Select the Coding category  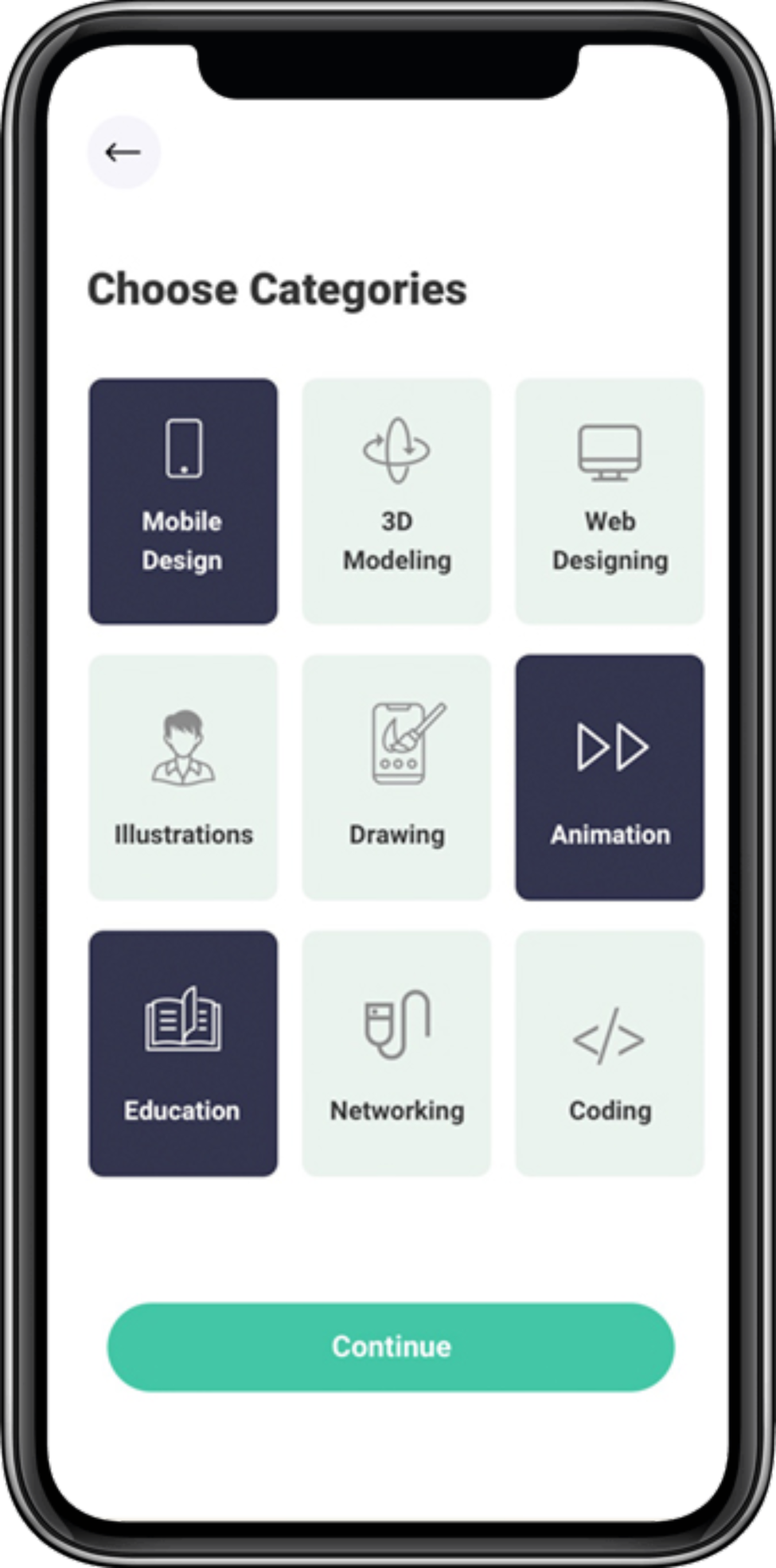click(x=610, y=1053)
